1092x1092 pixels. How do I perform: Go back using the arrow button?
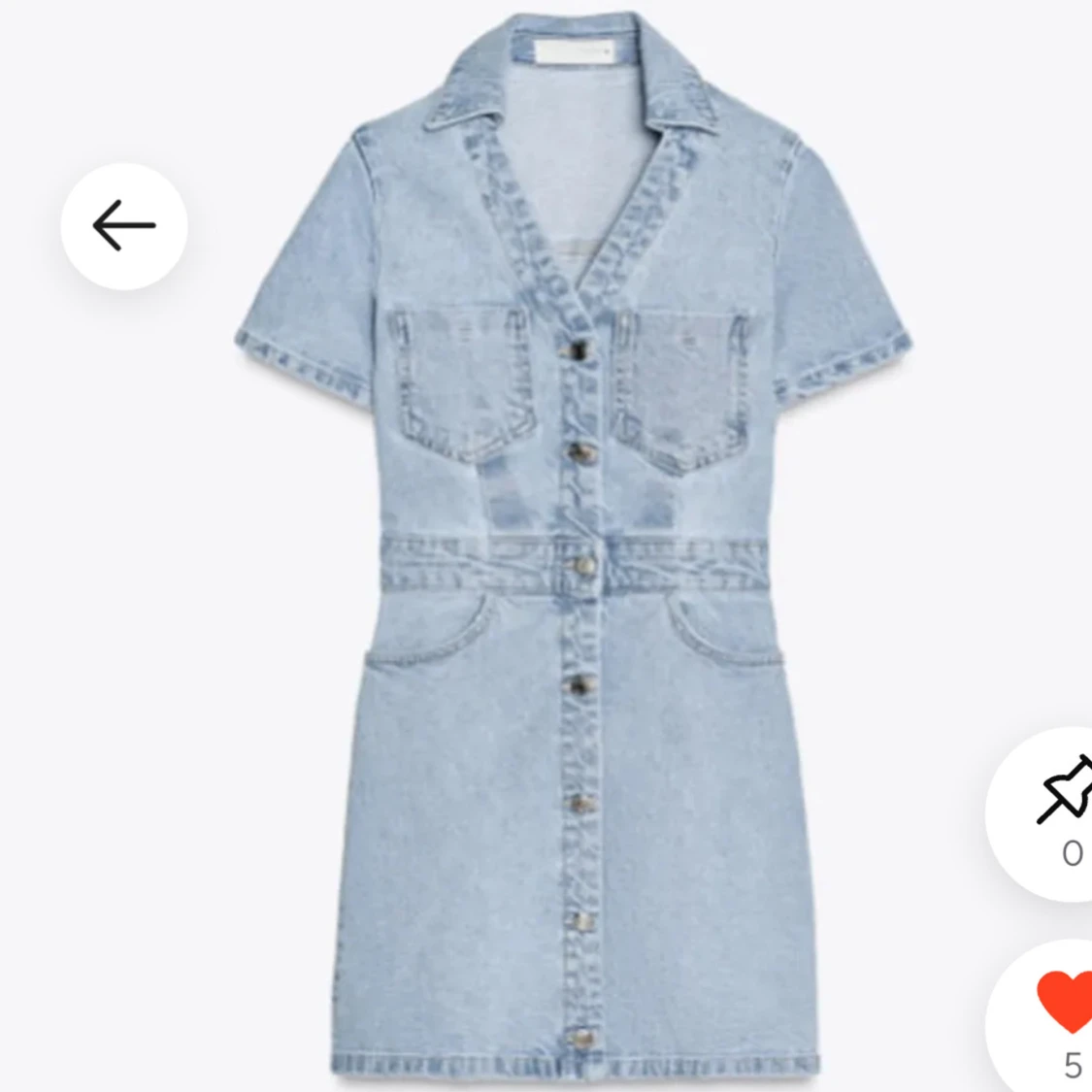[x=124, y=226]
